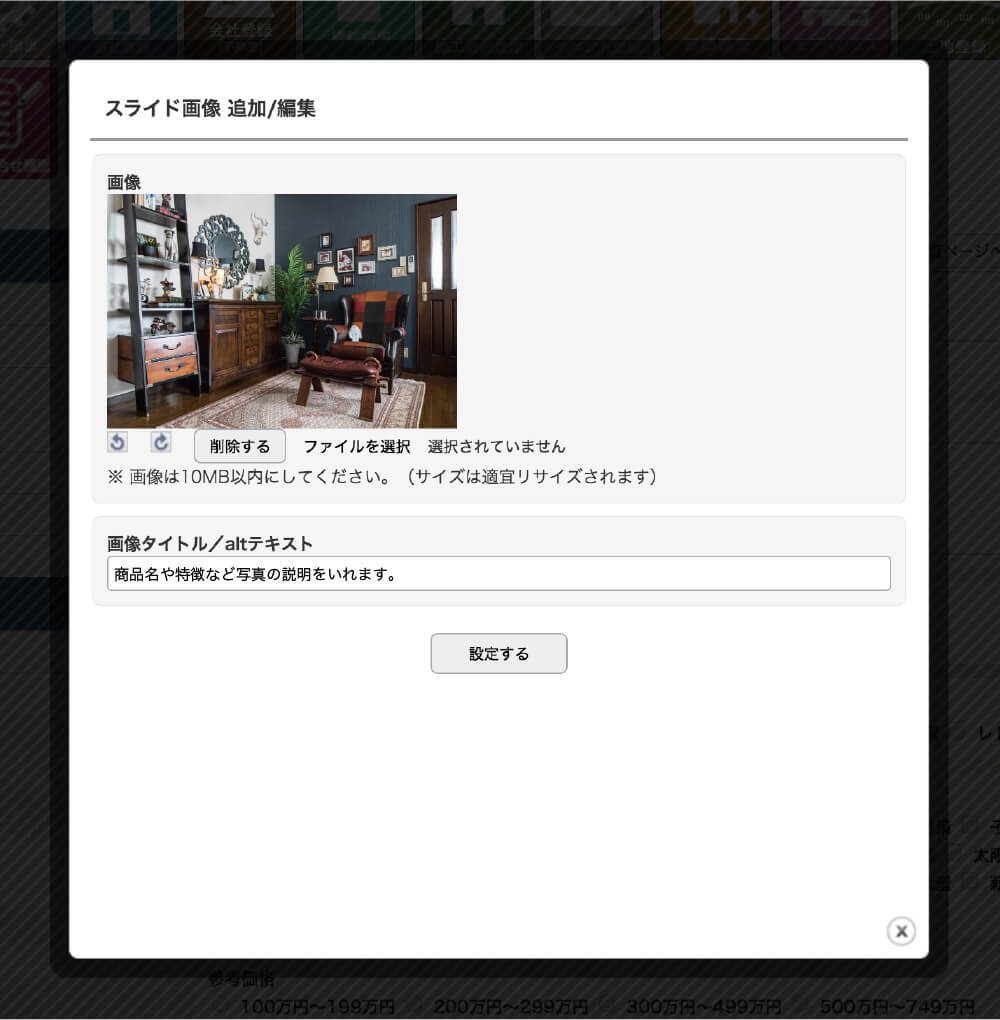Choose a file with ファイルを選択

[357, 446]
